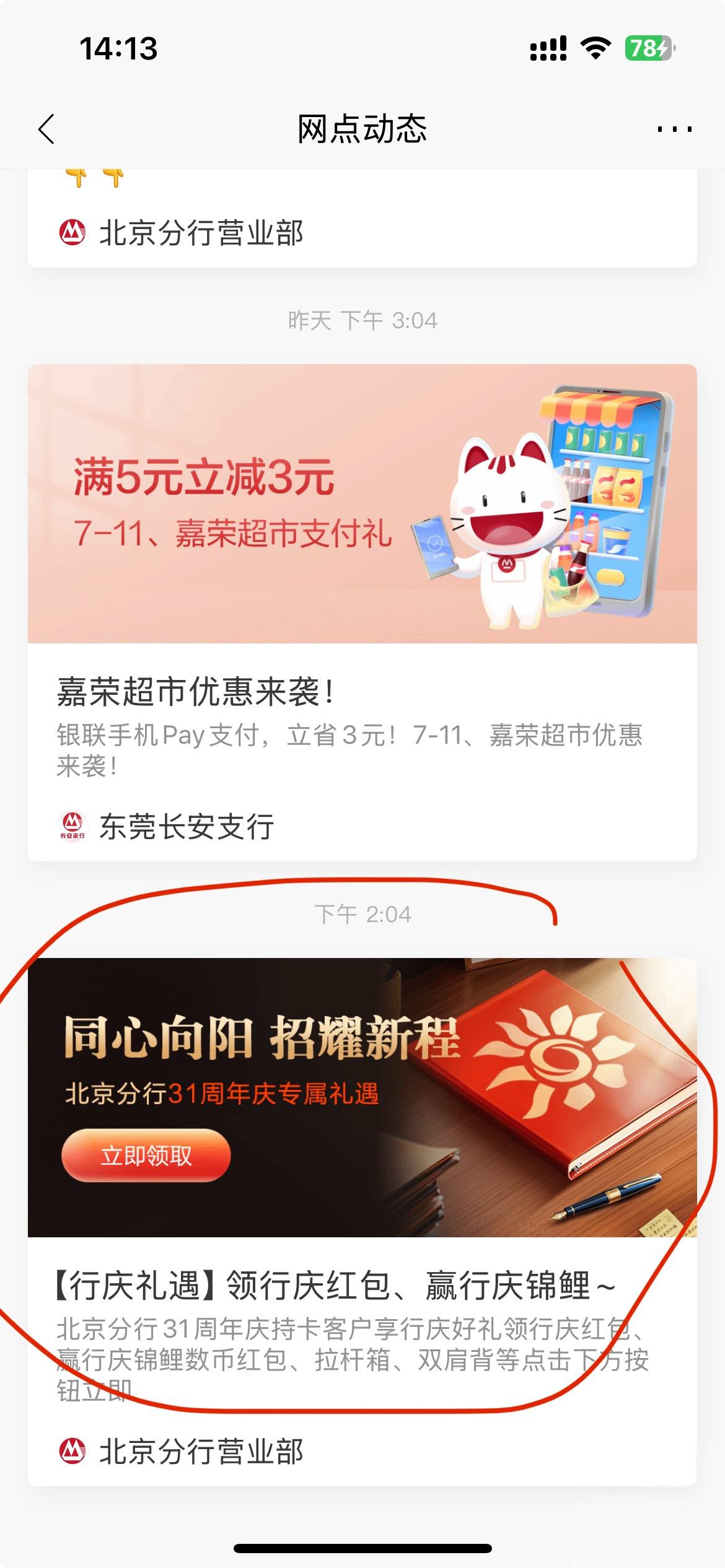Open the 行庆礼遇 anniversary article card
This screenshot has width=725, height=1568.
335,1286
